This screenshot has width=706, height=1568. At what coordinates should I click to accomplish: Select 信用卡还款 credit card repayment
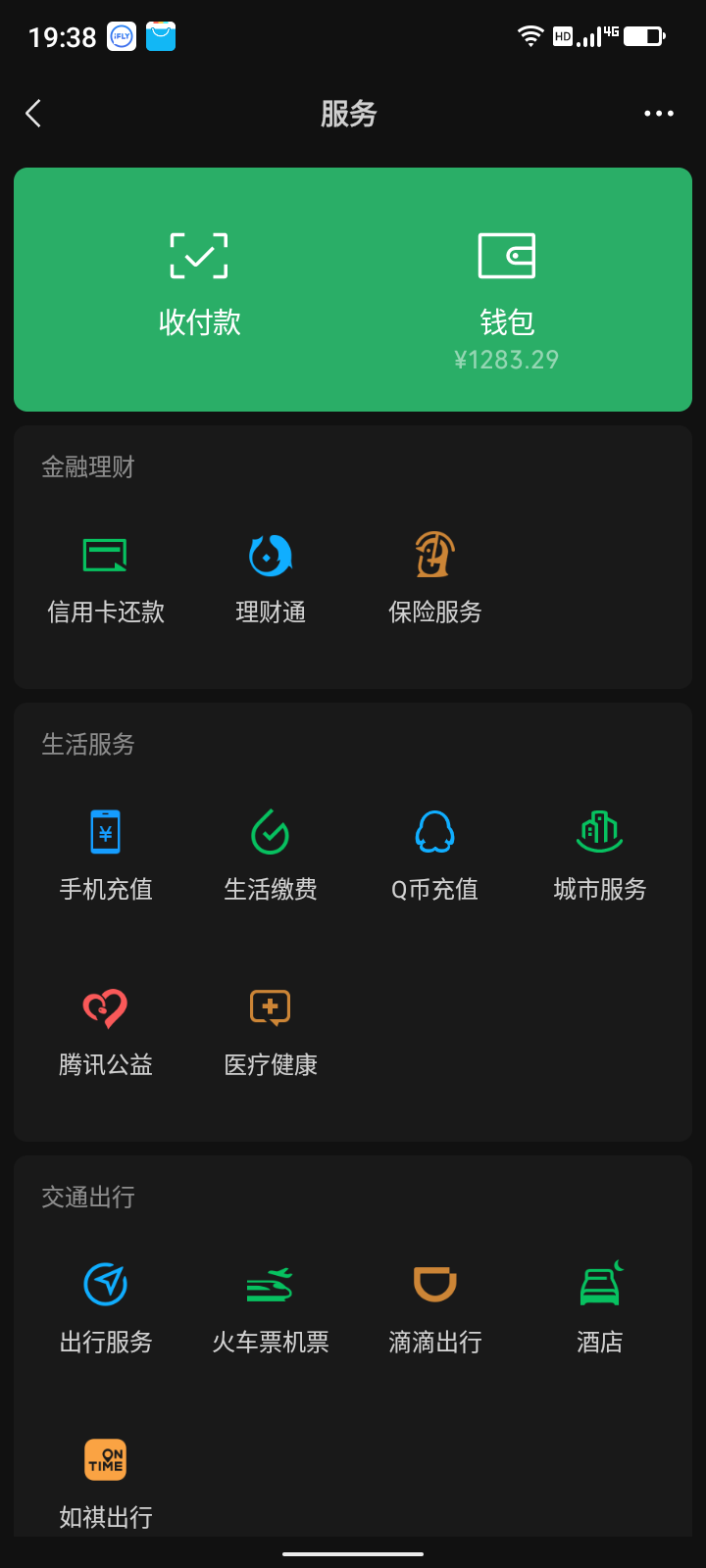105,578
